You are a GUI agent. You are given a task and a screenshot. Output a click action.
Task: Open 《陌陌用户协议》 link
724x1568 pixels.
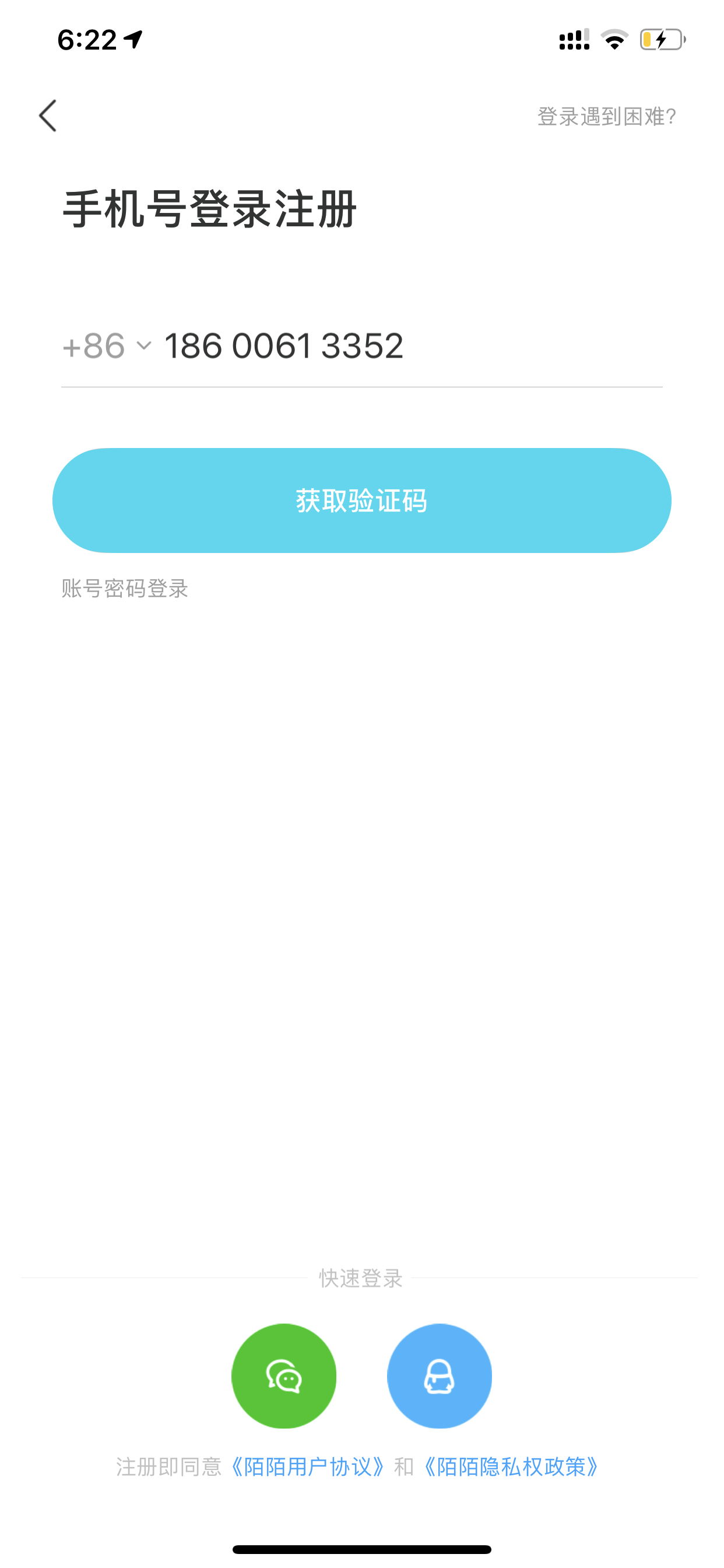308,1466
